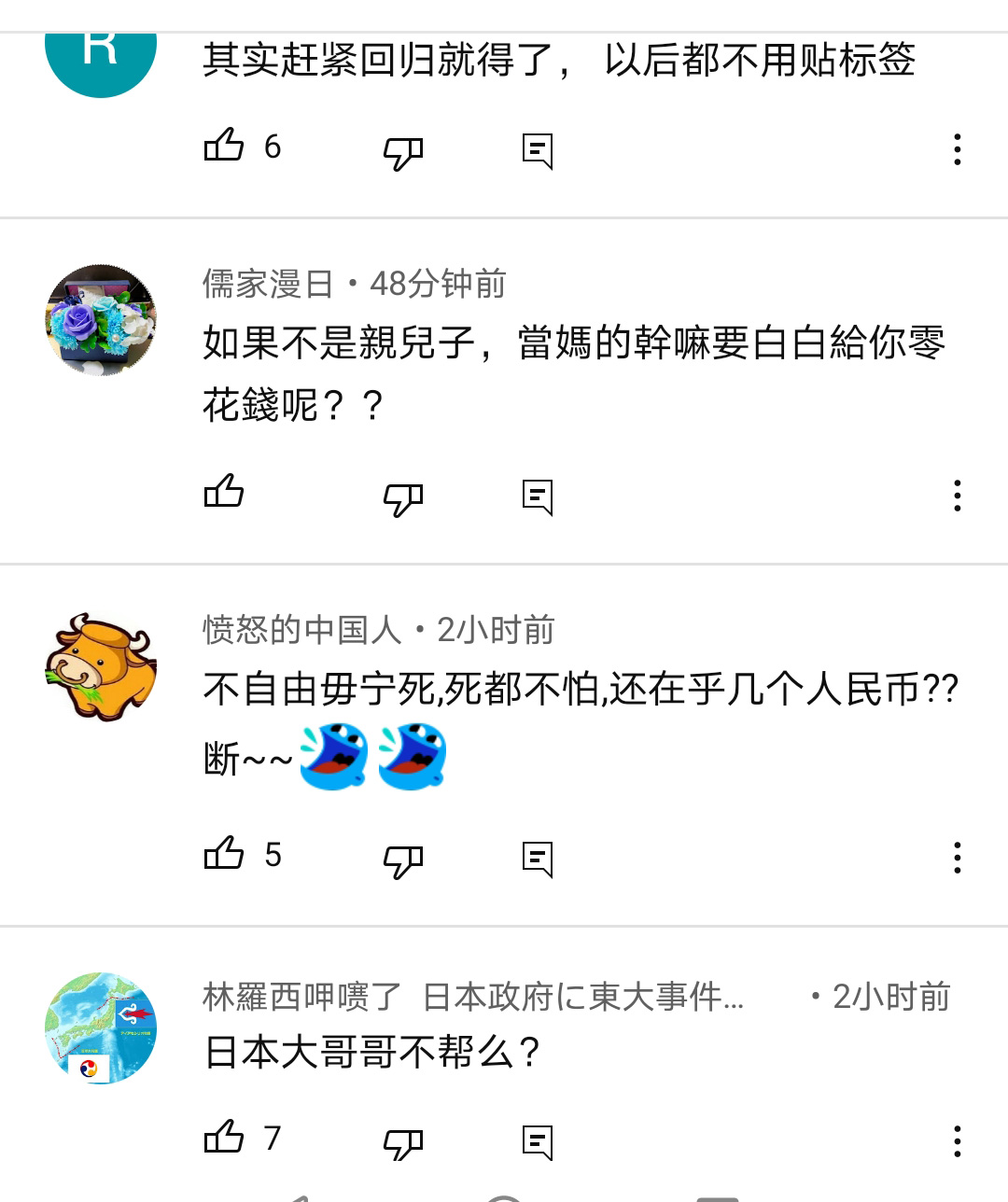View 愤怒的中国人's cartoon ox avatar
The width and height of the screenshot is (1008, 1202).
(101, 667)
